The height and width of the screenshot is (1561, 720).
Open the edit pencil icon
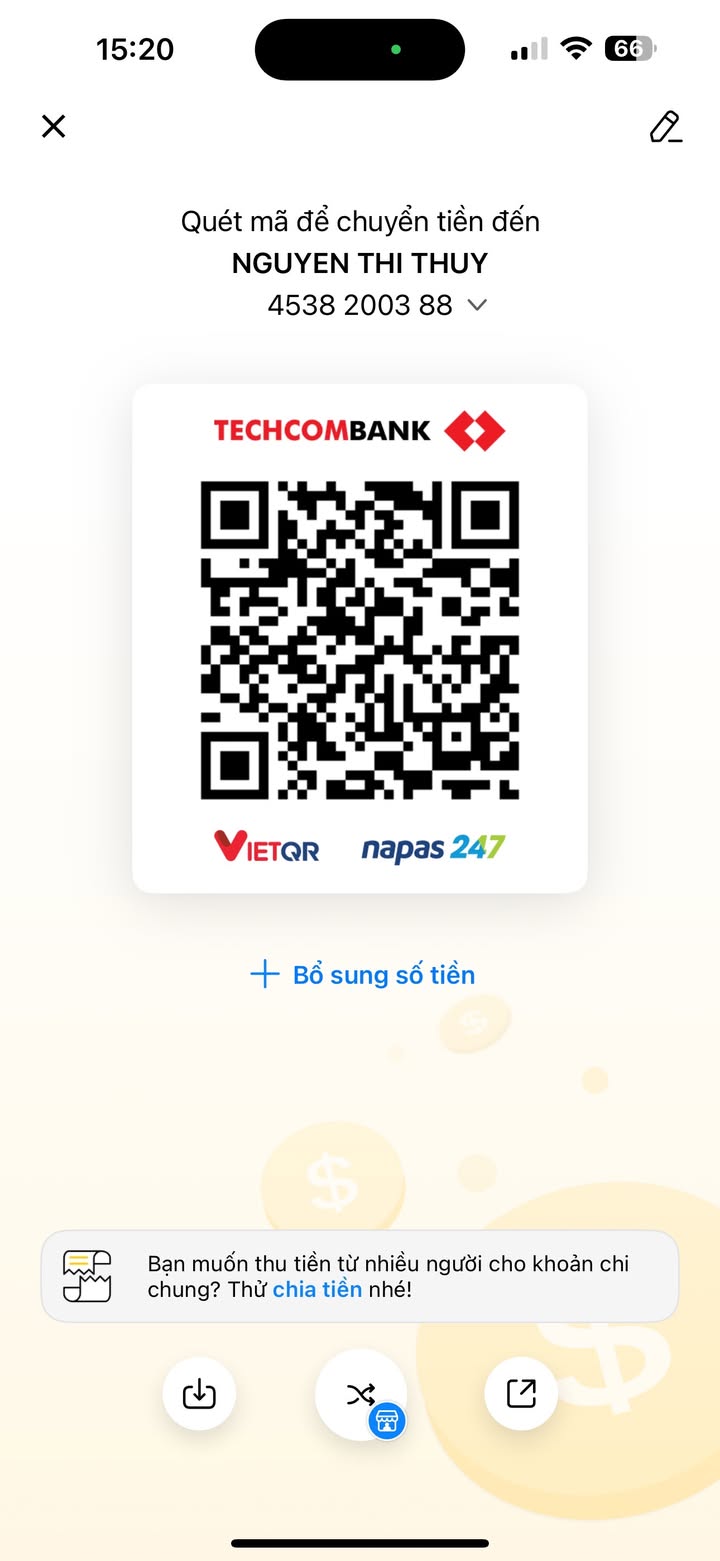click(665, 127)
